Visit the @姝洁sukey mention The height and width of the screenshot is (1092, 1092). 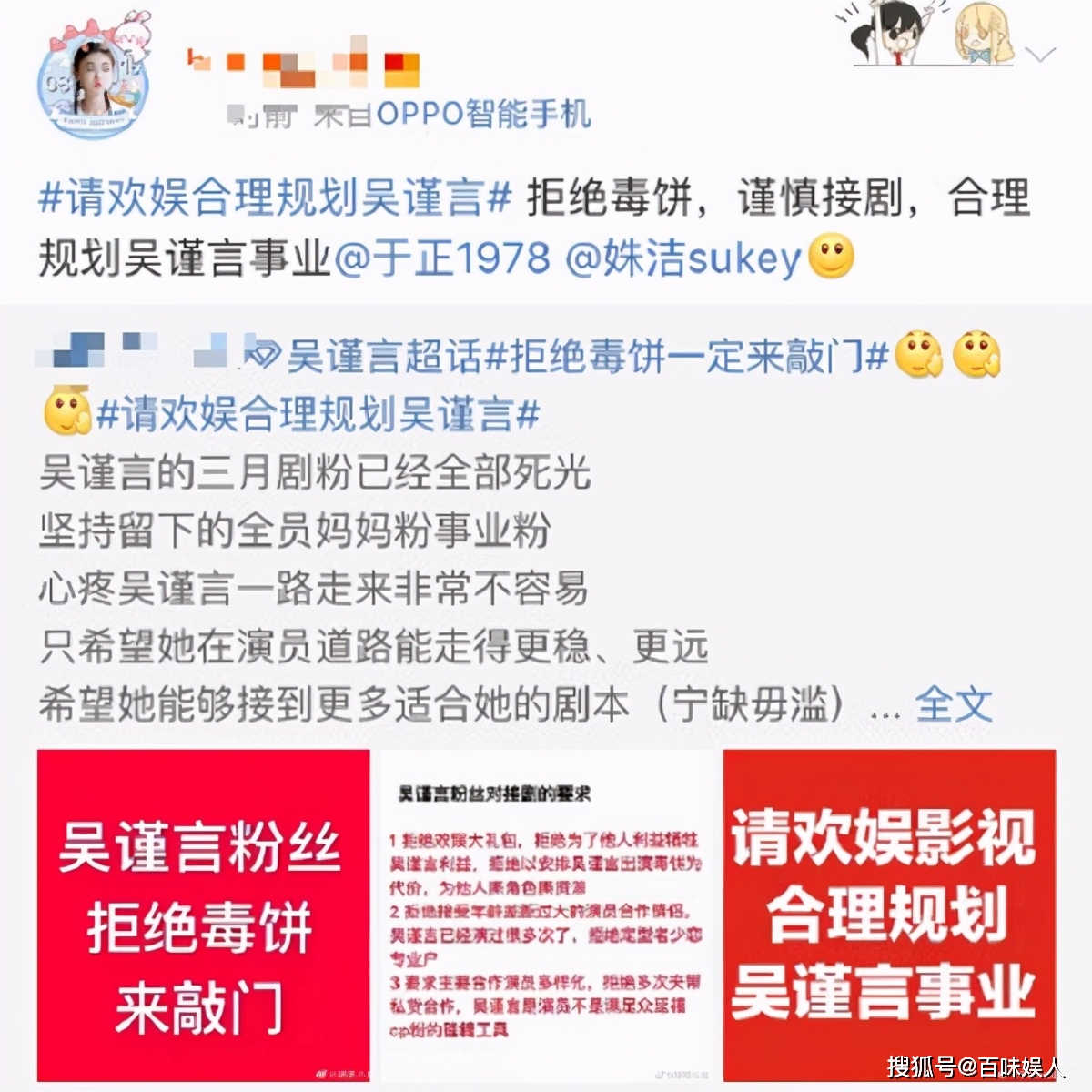pyautogui.click(x=683, y=259)
